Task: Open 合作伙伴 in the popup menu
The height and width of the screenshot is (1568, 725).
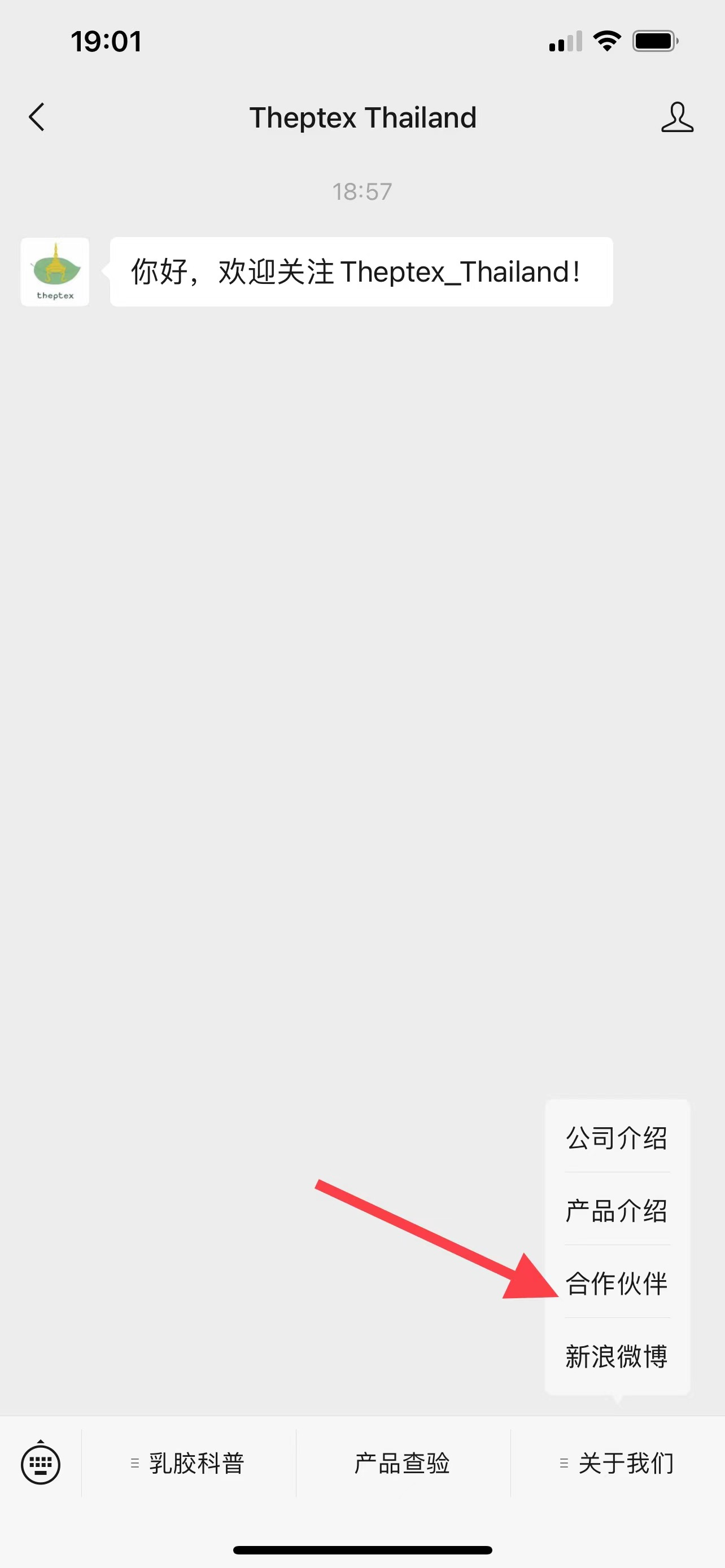Action: click(x=617, y=1283)
